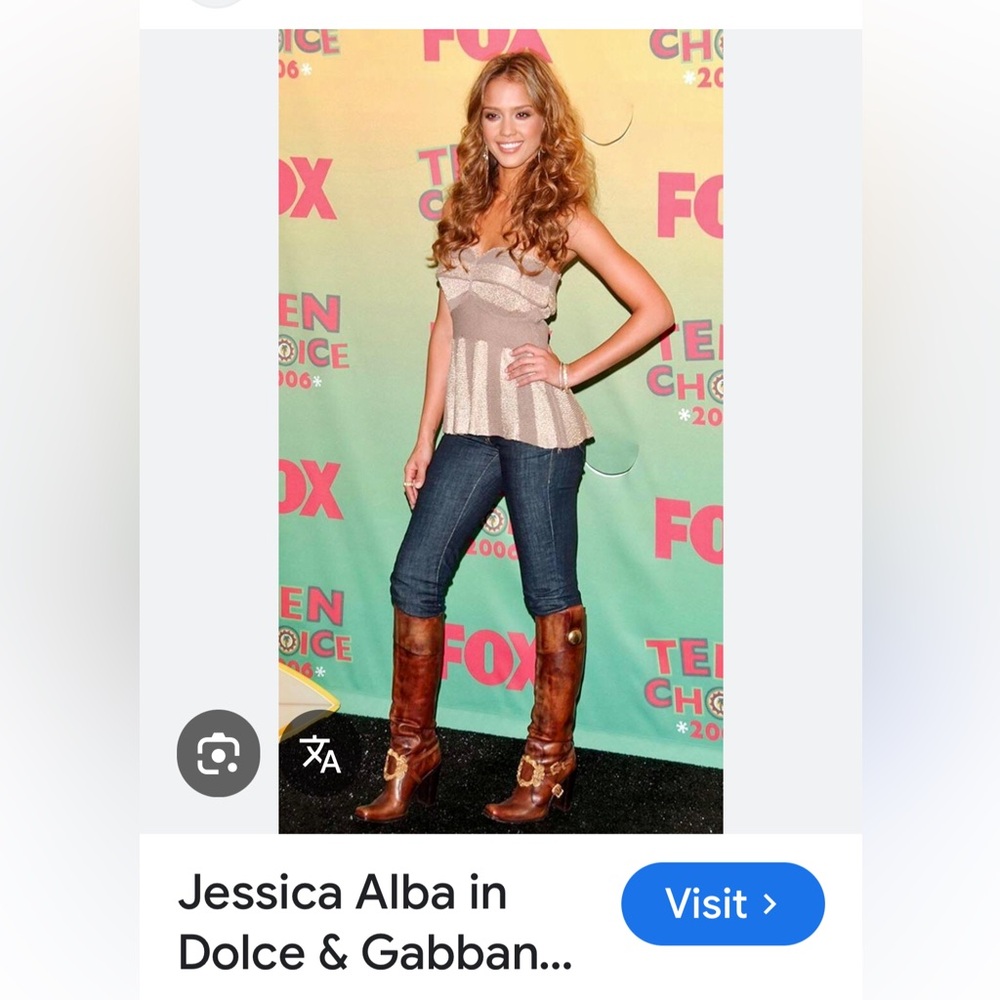Open the Jessica Alba in Dolce & Gabban... title
This screenshot has width=1000, height=1000.
pos(376,922)
